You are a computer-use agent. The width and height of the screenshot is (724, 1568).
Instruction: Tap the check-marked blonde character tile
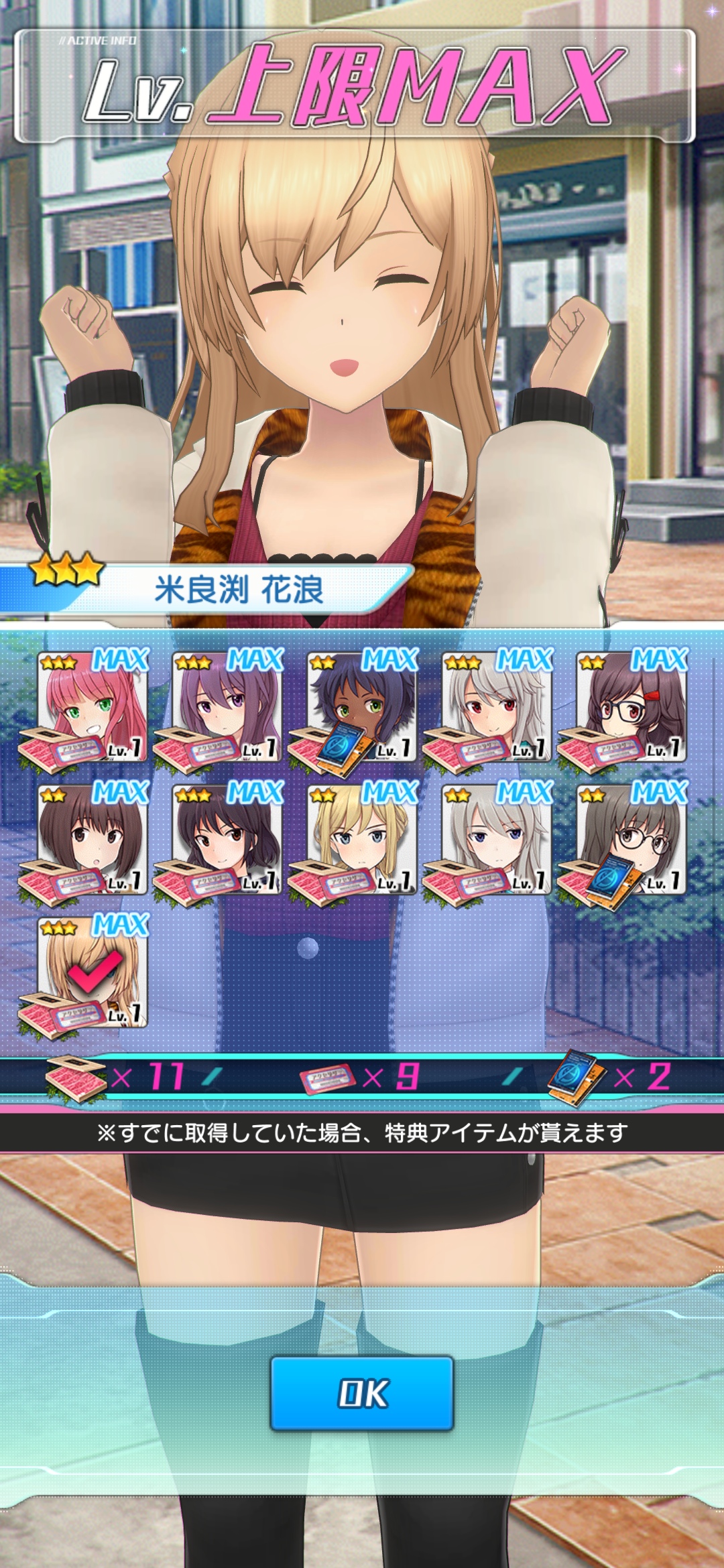click(x=93, y=972)
